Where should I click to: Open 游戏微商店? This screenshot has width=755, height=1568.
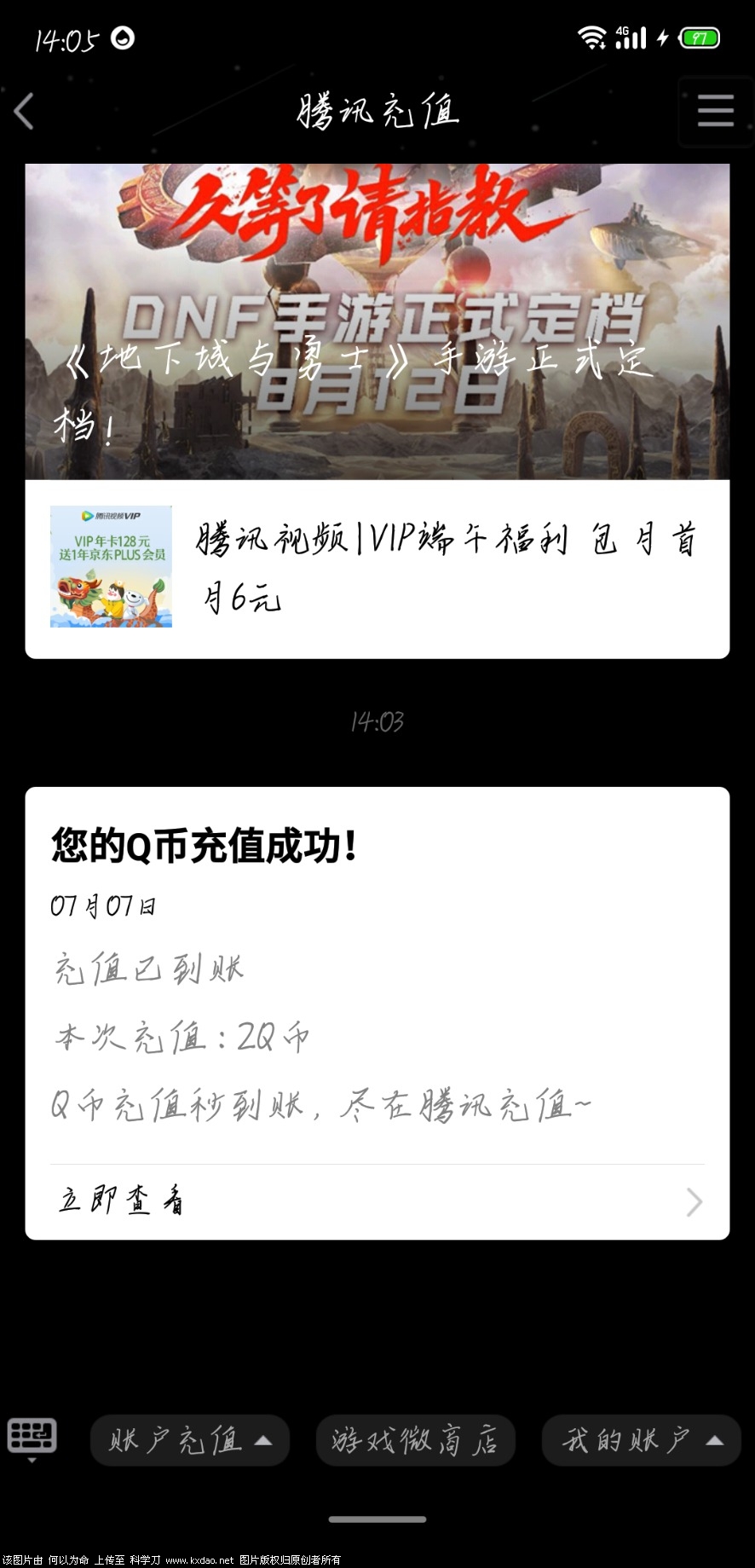[415, 1440]
